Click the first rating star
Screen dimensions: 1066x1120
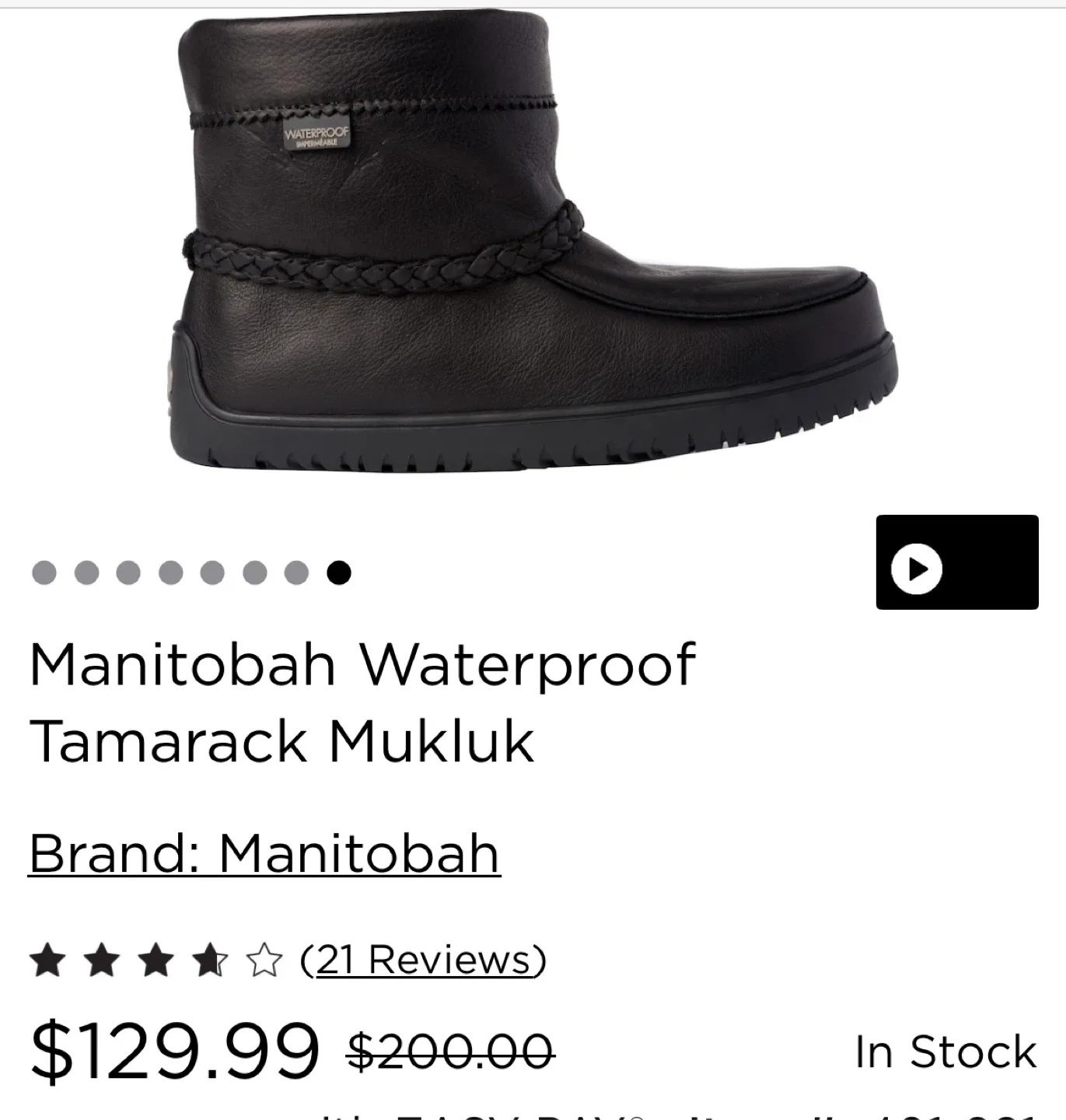[x=48, y=961]
